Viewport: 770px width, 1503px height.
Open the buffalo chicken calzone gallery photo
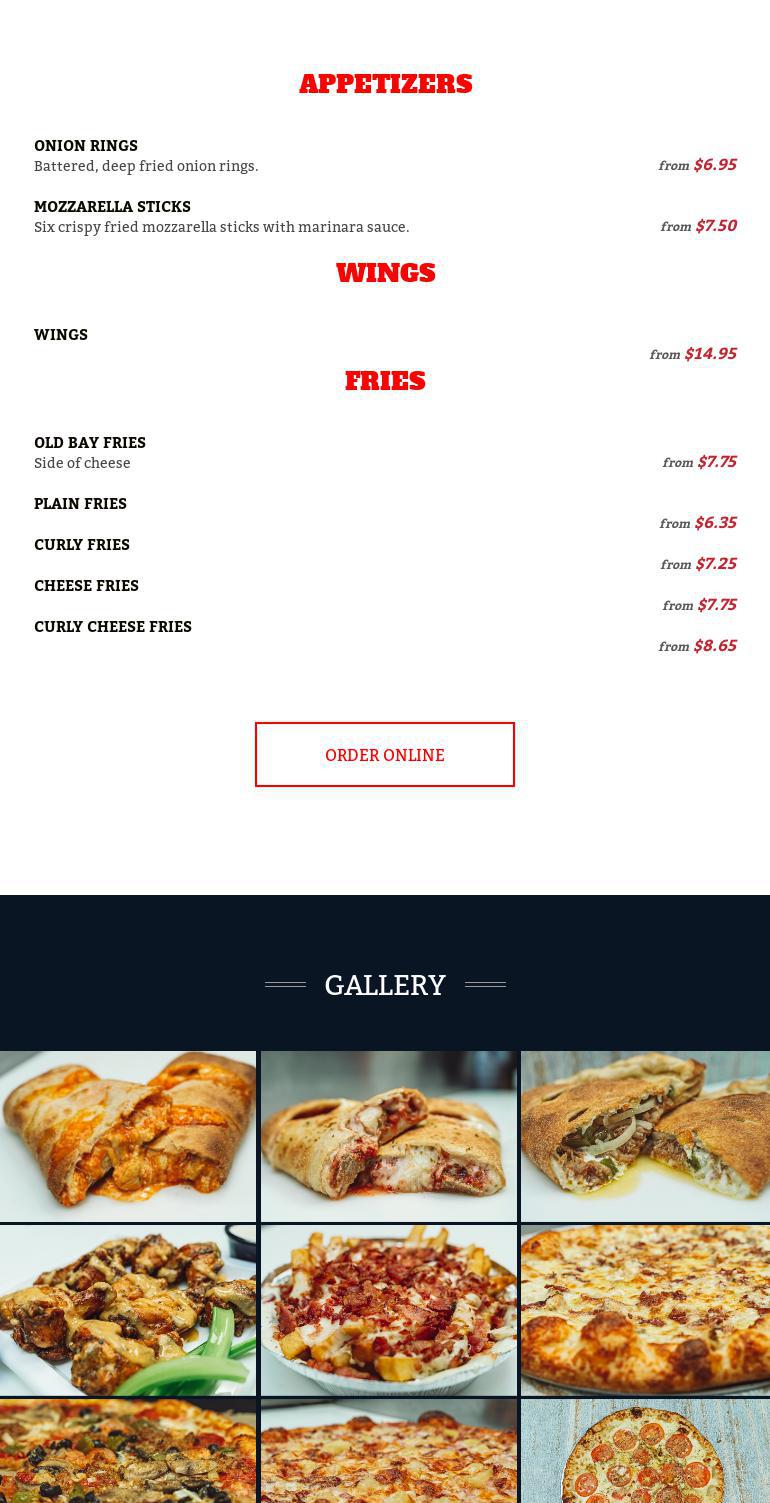pos(128,1136)
